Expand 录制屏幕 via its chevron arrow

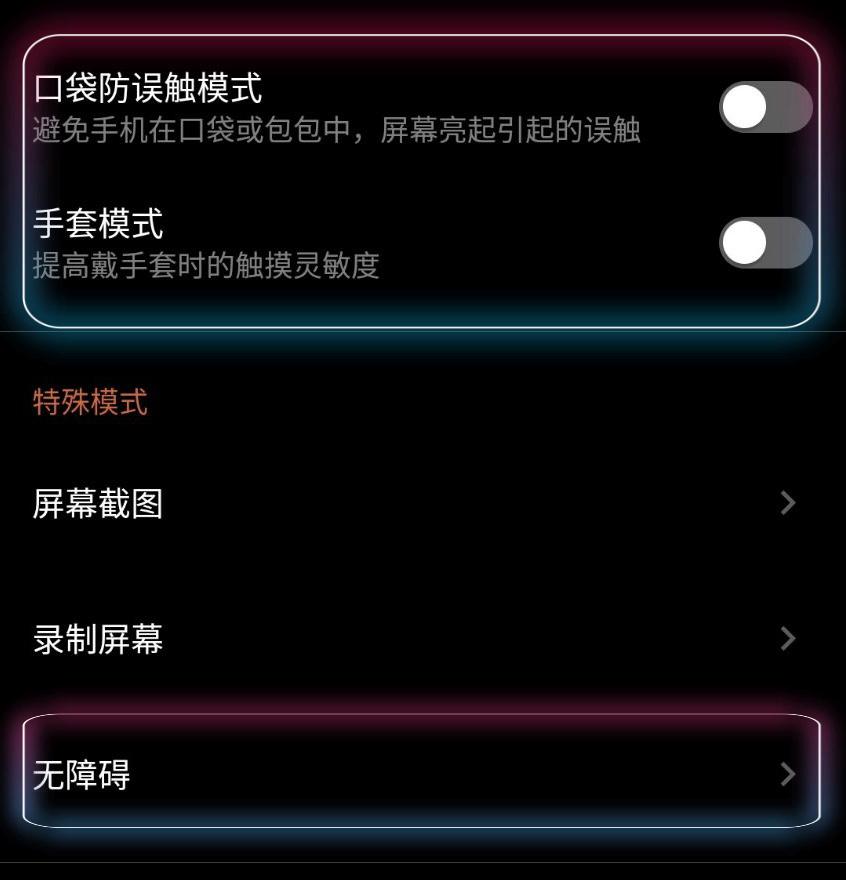(786, 638)
